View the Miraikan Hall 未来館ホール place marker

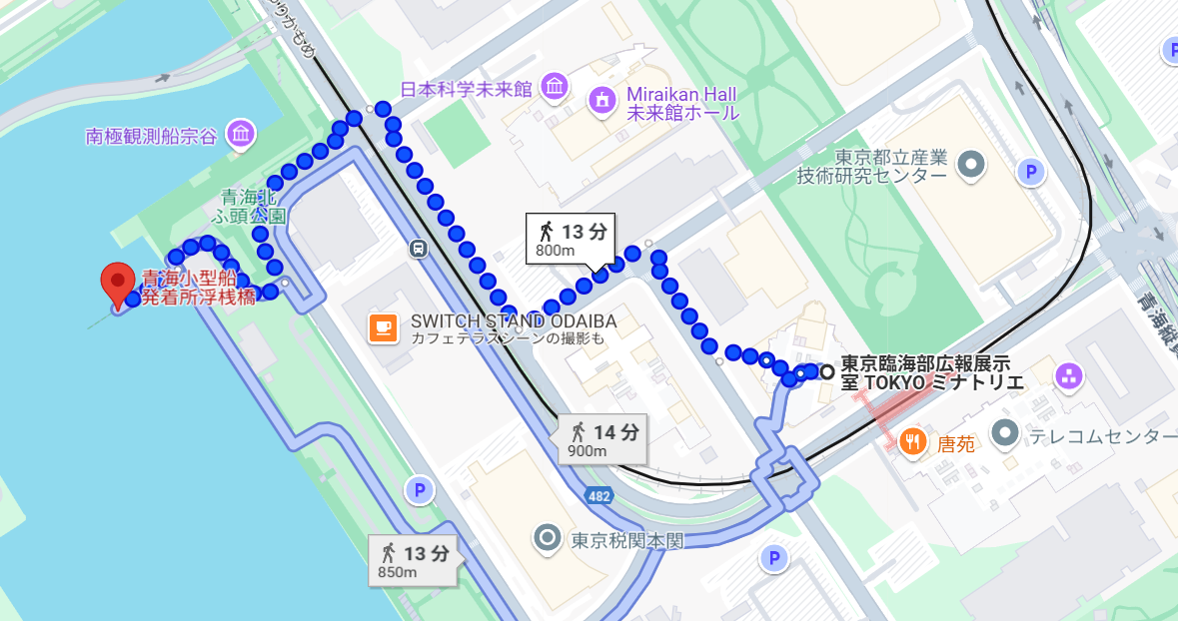602,99
